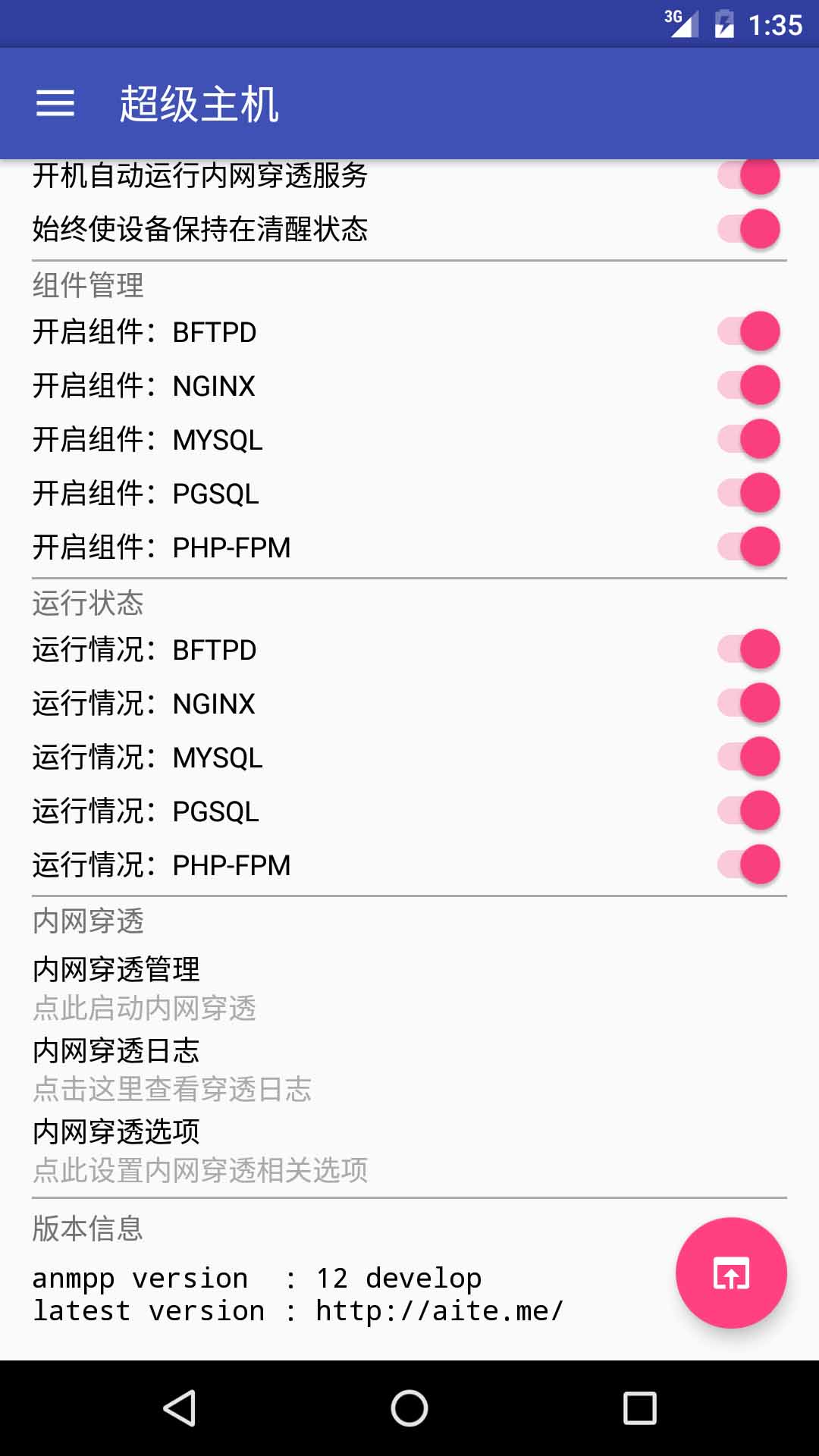This screenshot has height=1456, width=819.
Task: Return to the home screen
Action: (x=409, y=1408)
